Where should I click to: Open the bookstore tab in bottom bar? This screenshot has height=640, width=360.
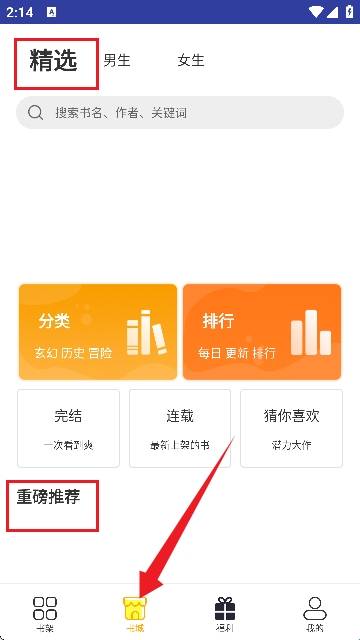pyautogui.click(x=135, y=613)
